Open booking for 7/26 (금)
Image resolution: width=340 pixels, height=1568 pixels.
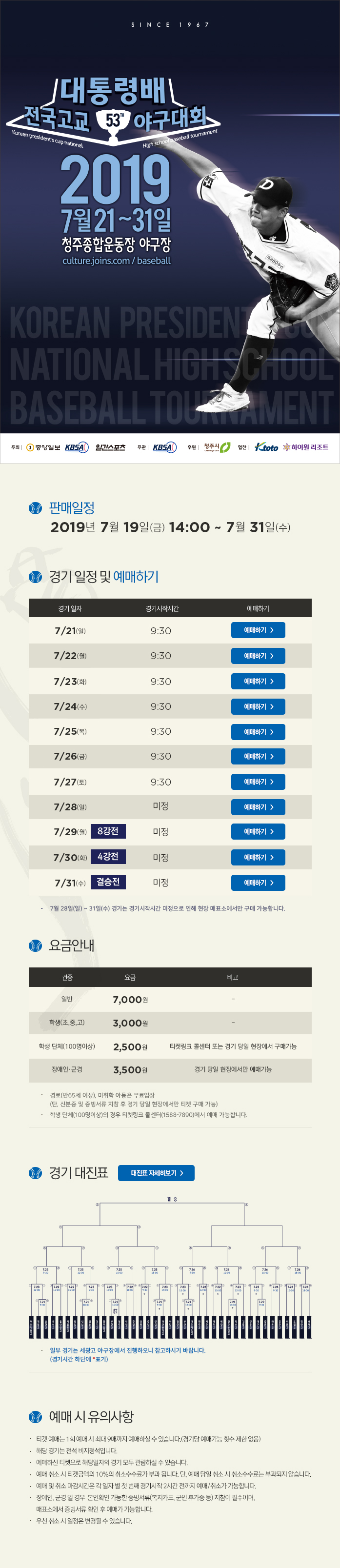(258, 756)
